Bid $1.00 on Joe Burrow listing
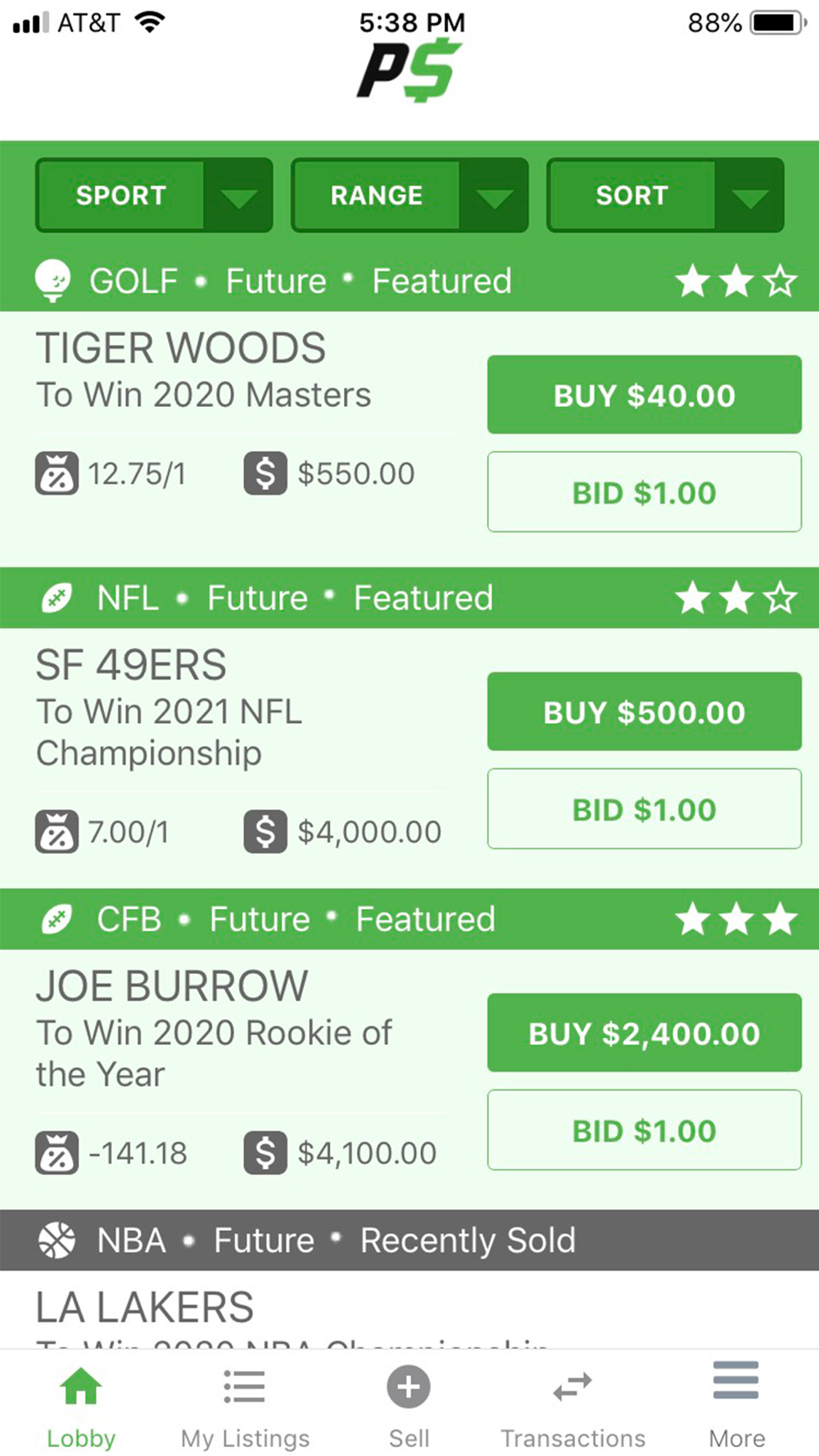This screenshot has width=819, height=1456. click(644, 1130)
